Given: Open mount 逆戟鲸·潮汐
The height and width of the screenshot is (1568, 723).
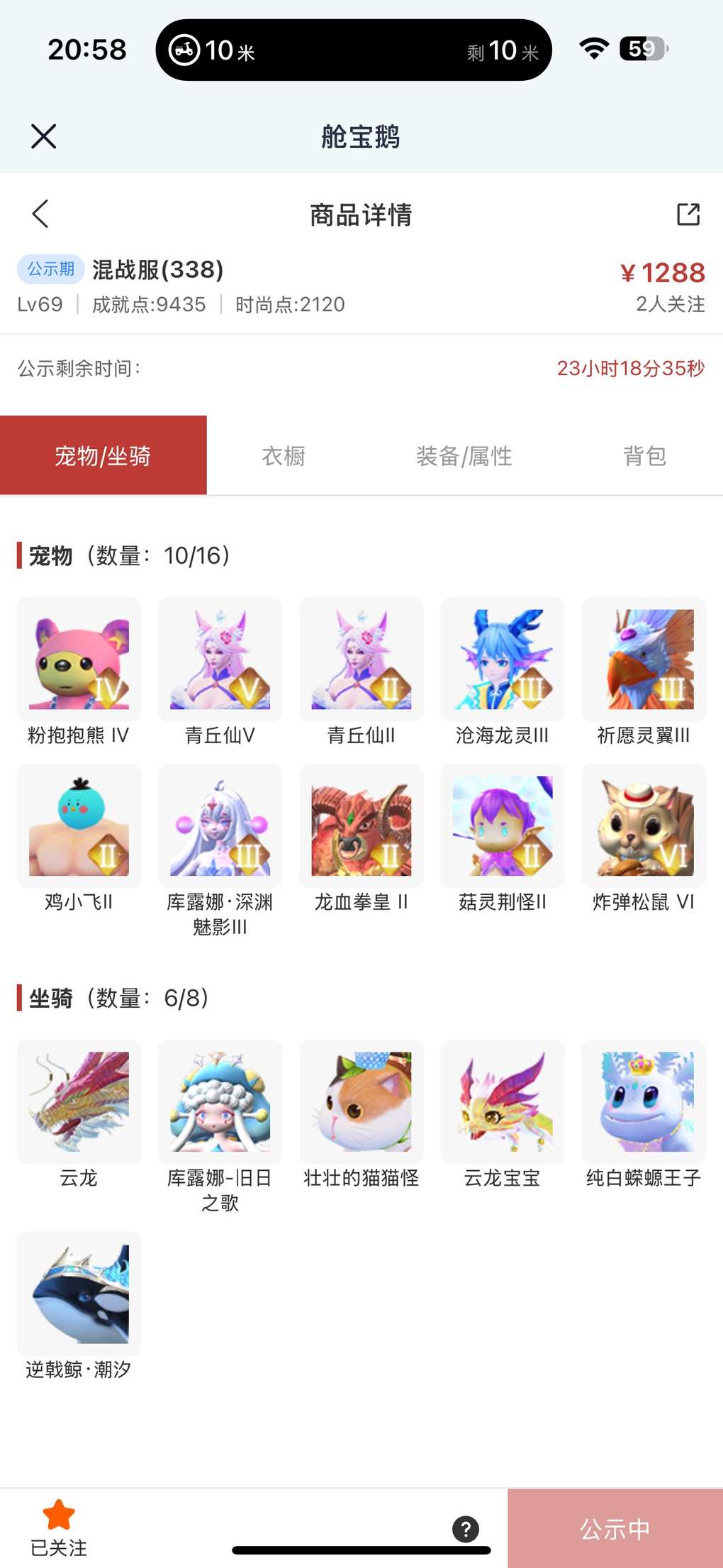Looking at the screenshot, I should [79, 1294].
